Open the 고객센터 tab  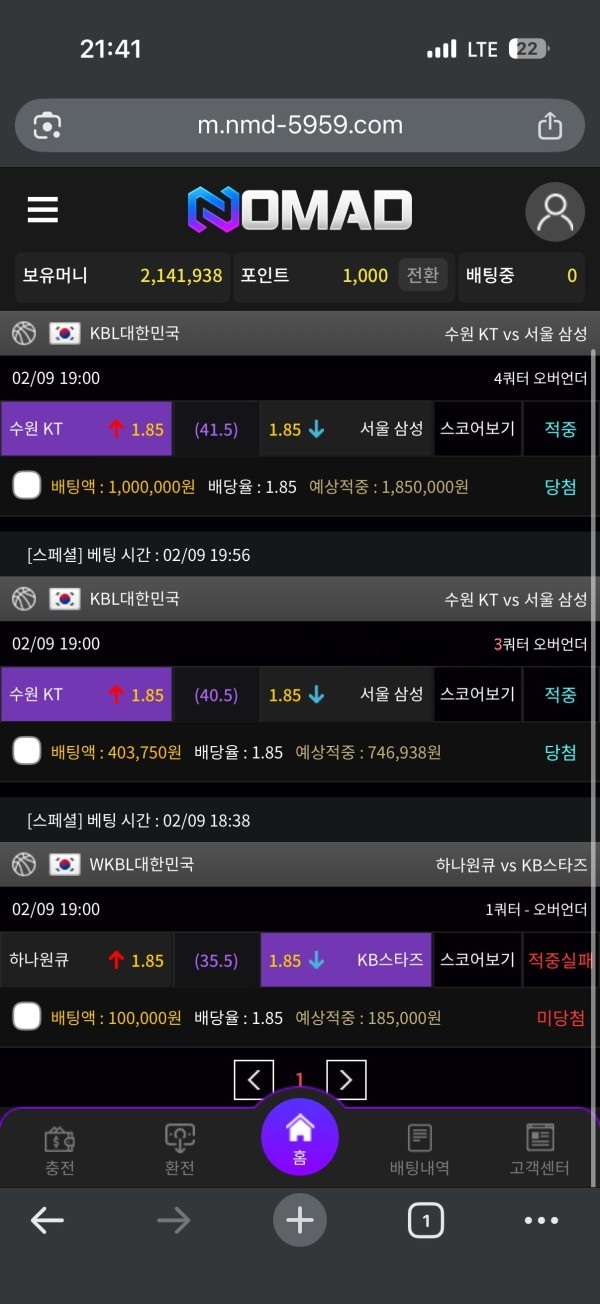pyautogui.click(x=540, y=1150)
